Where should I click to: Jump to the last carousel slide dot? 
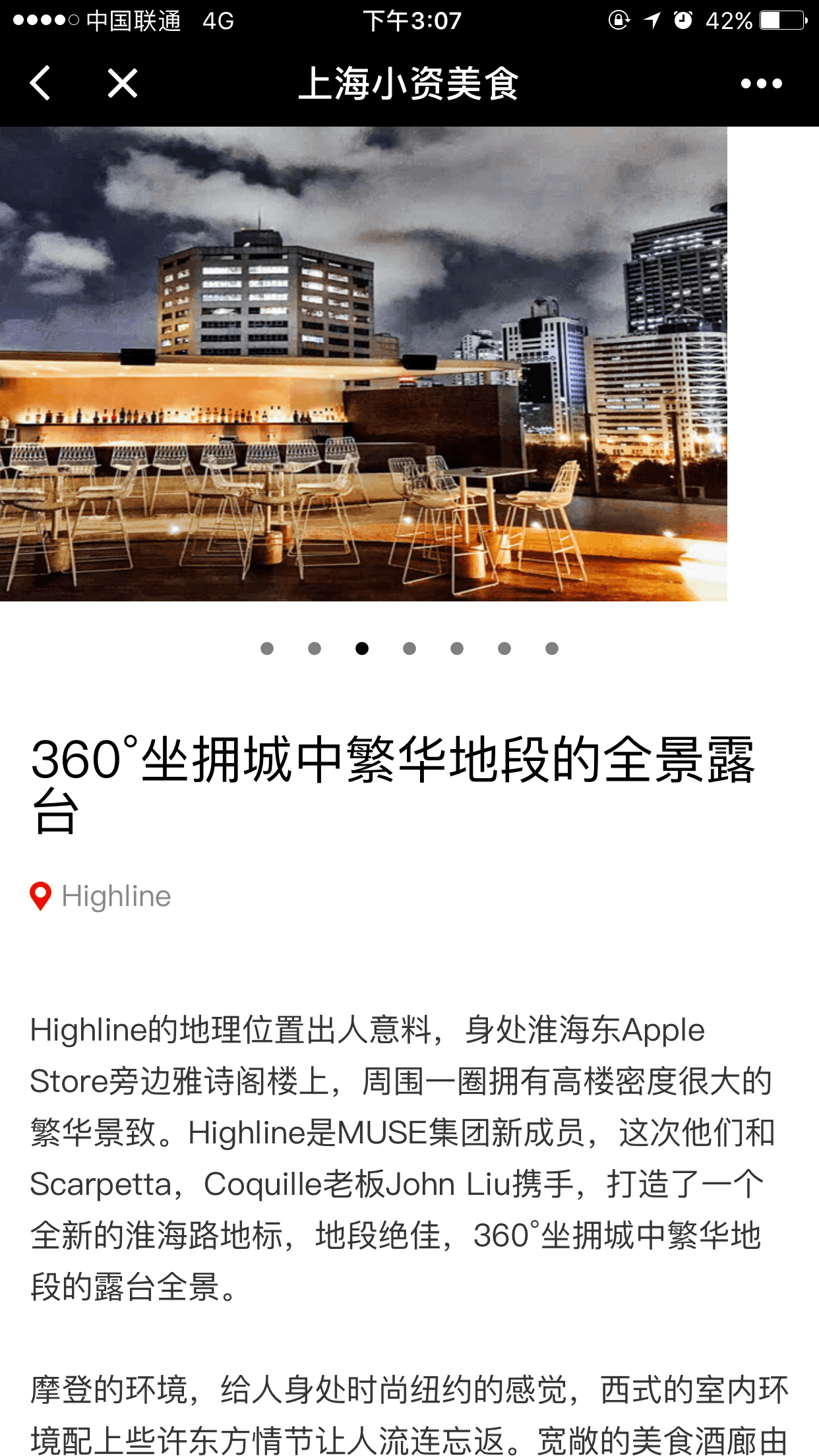(x=552, y=648)
